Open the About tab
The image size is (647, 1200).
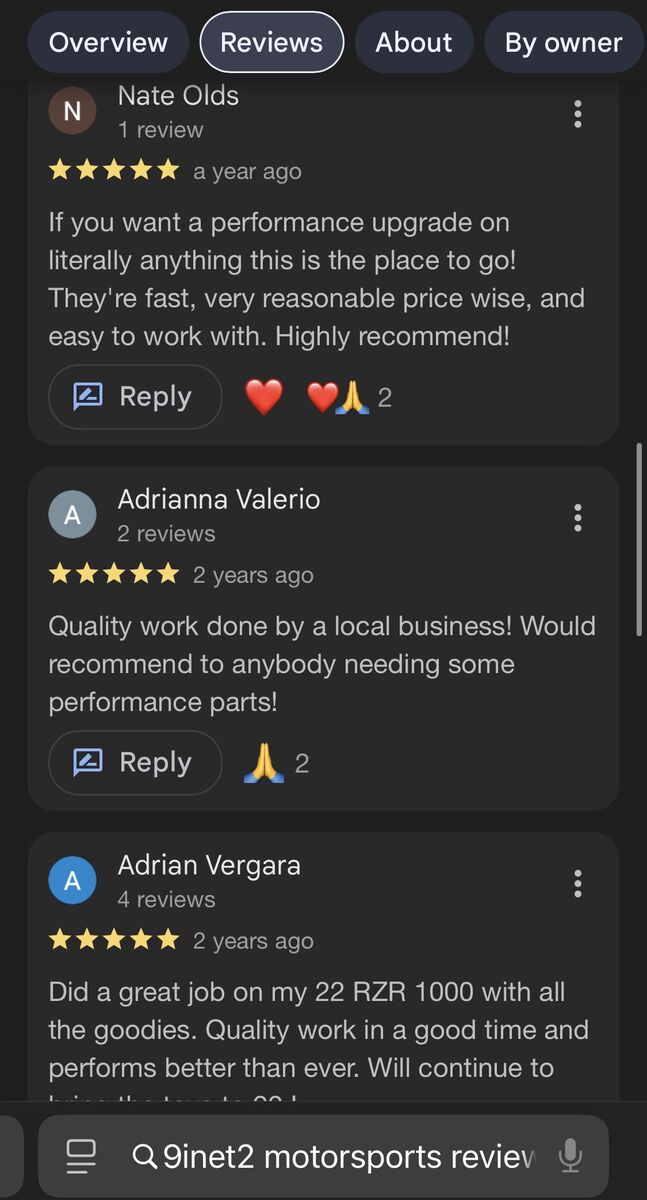point(413,43)
